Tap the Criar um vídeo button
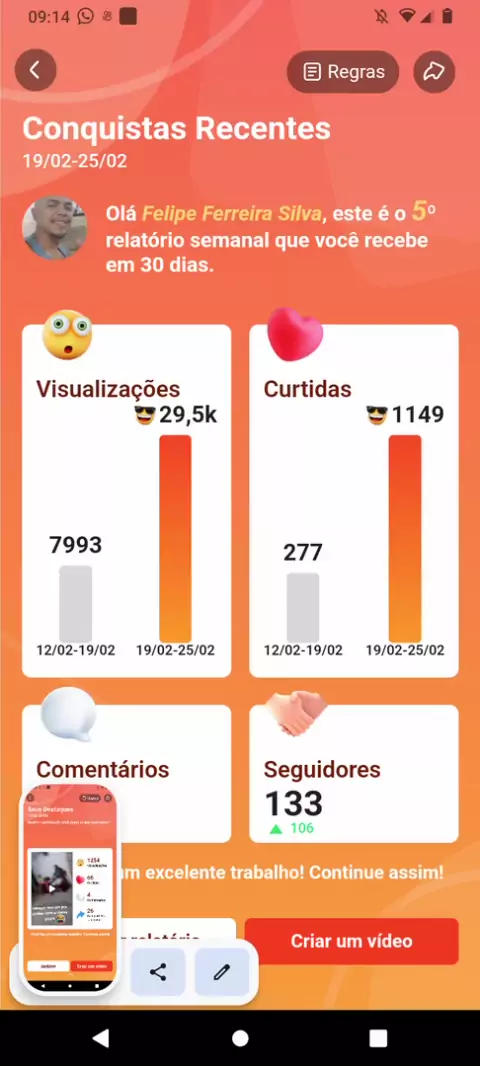The width and height of the screenshot is (480, 1066). 352,941
